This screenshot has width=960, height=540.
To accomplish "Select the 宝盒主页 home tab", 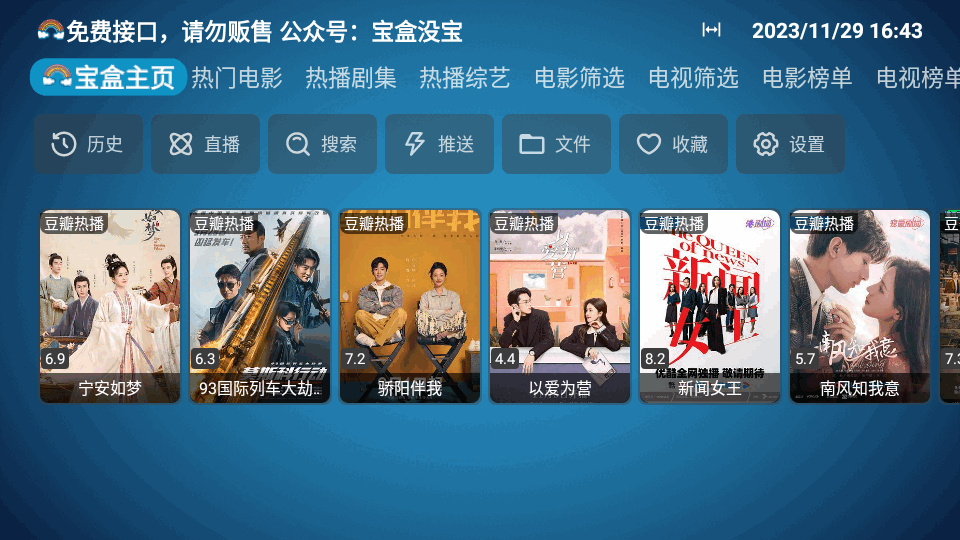I will 108,78.
